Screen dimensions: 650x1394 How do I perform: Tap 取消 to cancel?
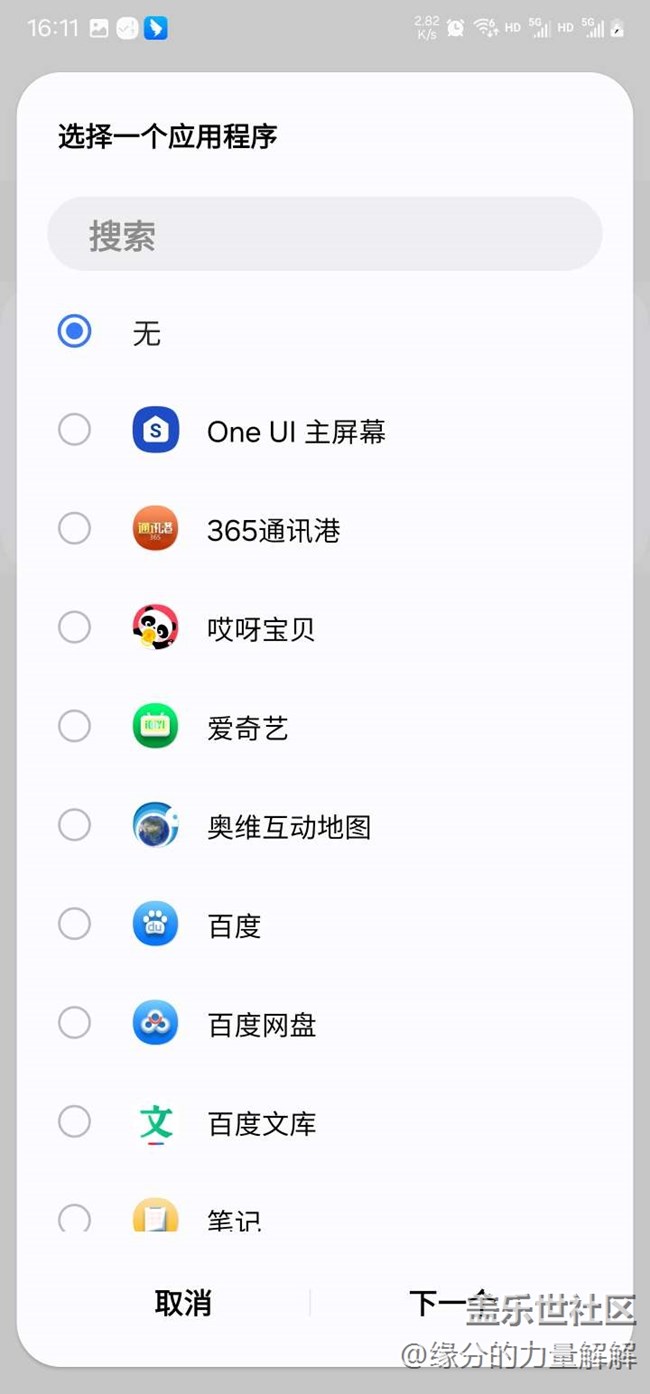tap(183, 1303)
